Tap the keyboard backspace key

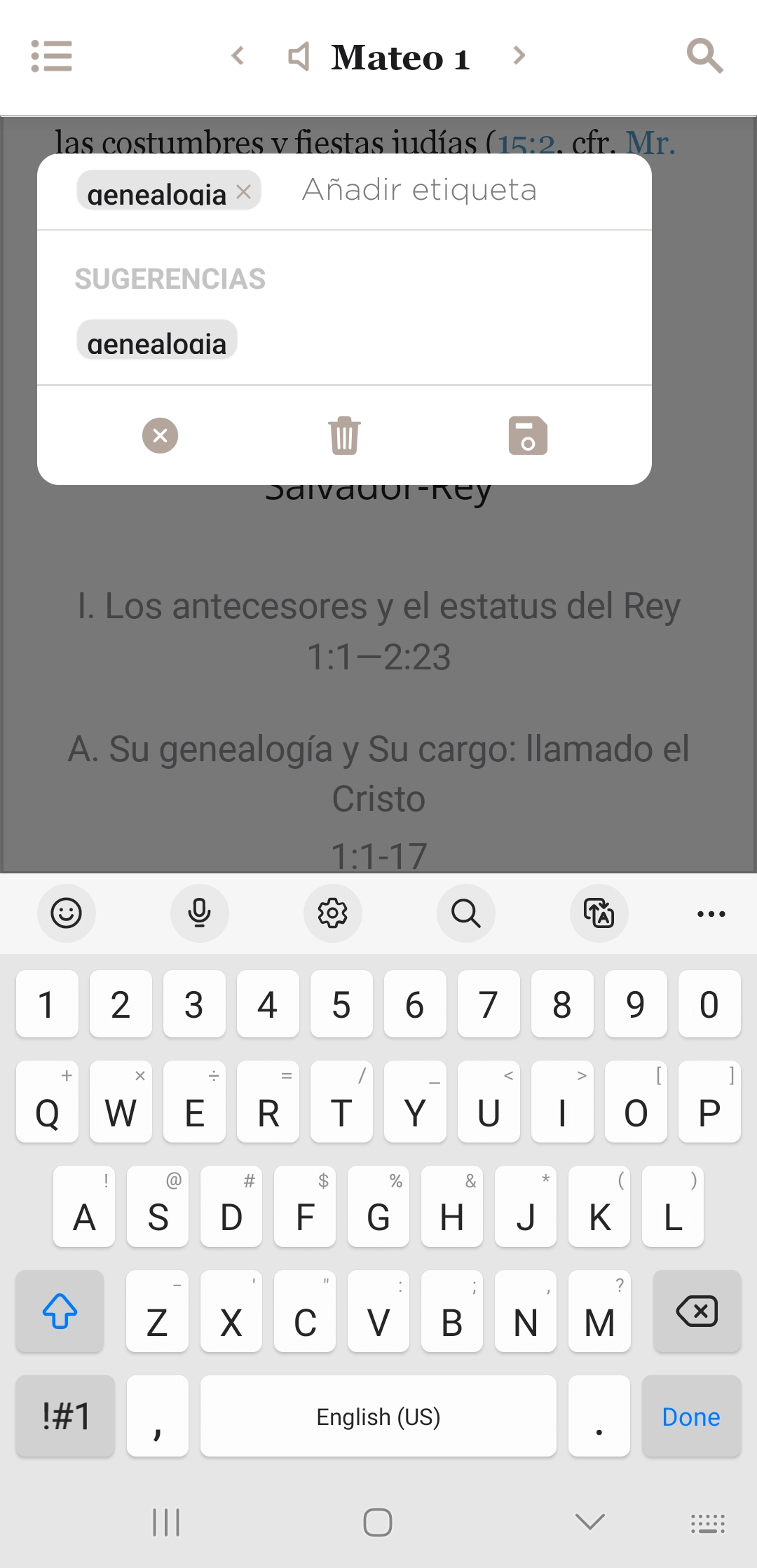point(697,1311)
